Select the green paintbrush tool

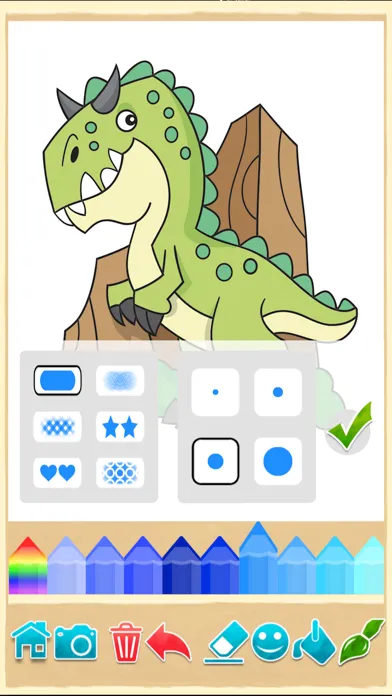(361, 641)
